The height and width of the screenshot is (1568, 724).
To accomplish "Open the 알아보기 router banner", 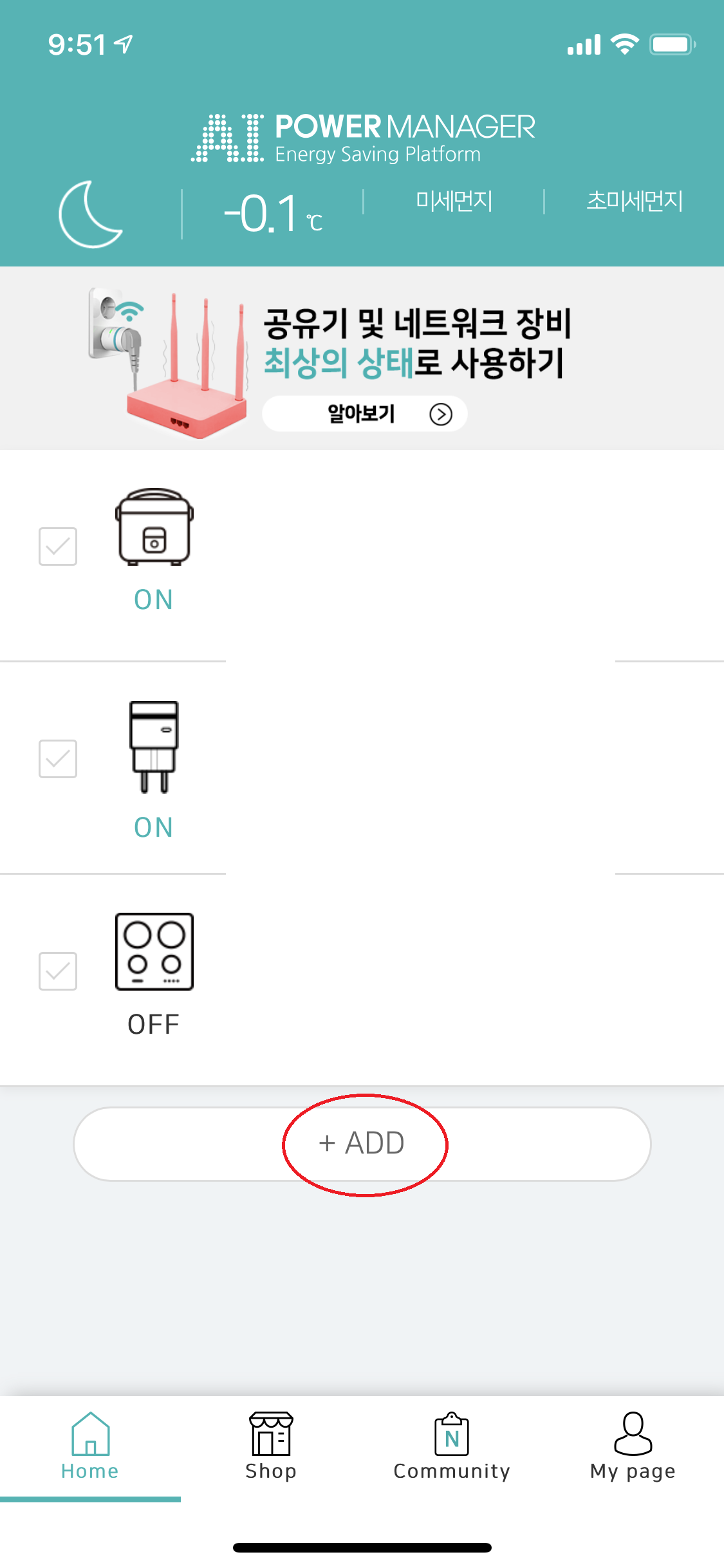I will (x=365, y=413).
